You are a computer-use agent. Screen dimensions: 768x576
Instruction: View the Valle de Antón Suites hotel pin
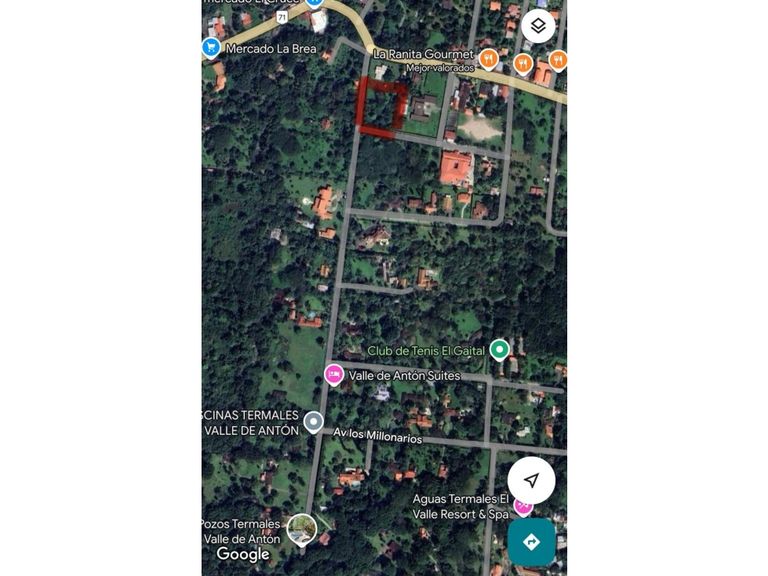334,375
